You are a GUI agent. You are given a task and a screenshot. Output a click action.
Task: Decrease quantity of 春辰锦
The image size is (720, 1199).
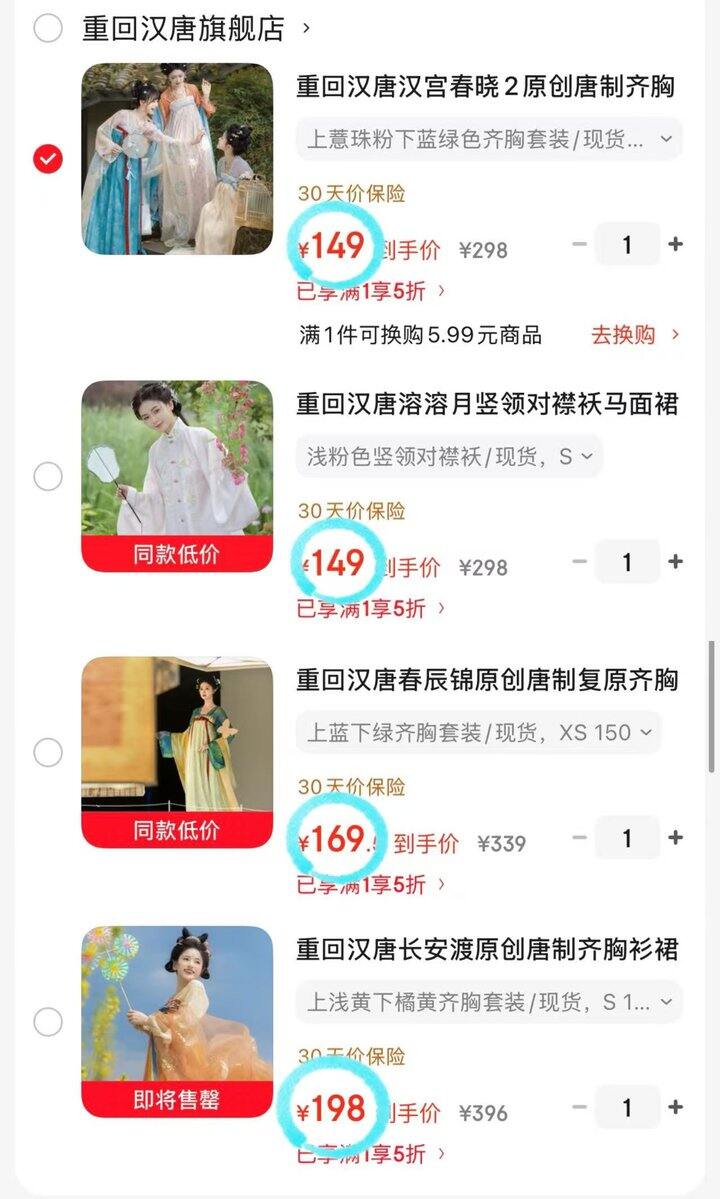579,837
